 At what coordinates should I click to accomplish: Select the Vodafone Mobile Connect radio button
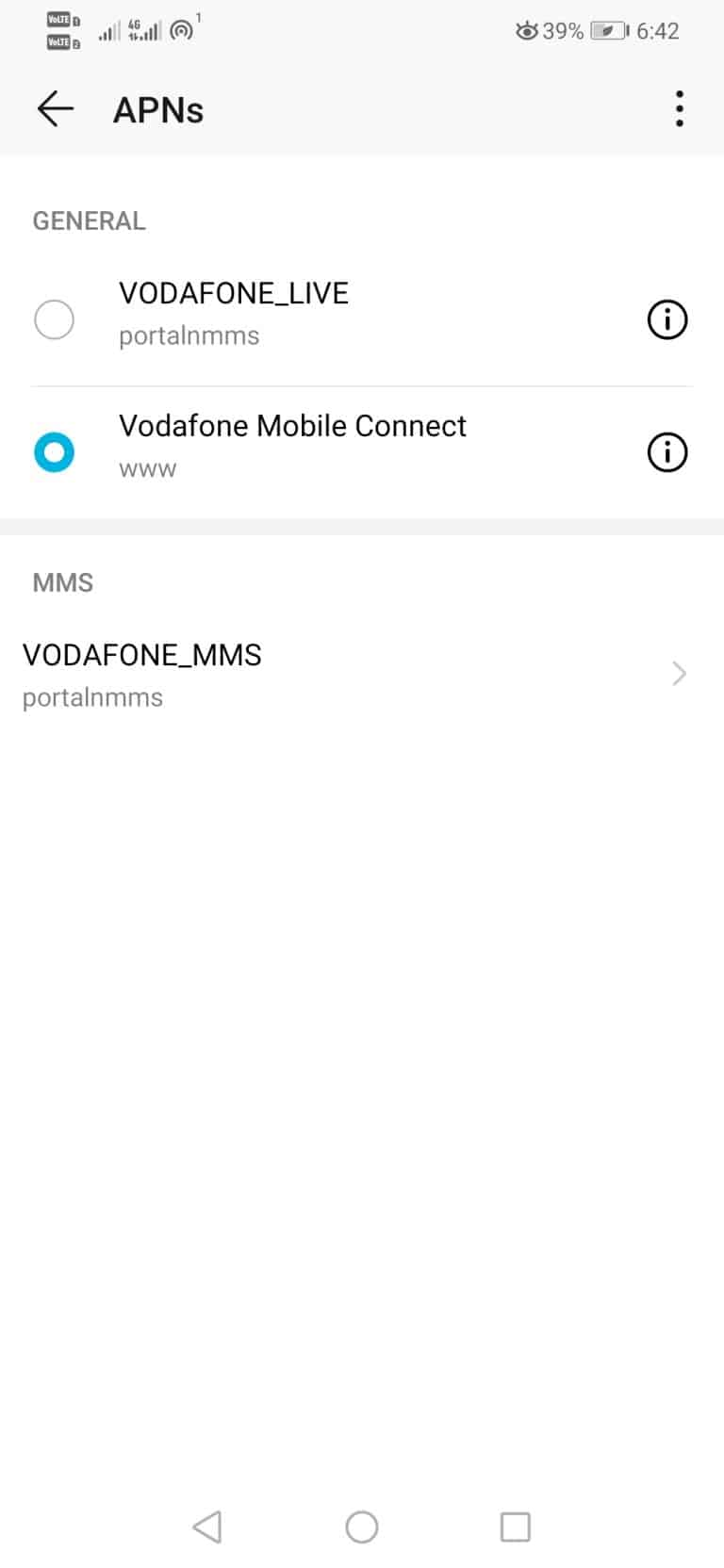point(54,452)
